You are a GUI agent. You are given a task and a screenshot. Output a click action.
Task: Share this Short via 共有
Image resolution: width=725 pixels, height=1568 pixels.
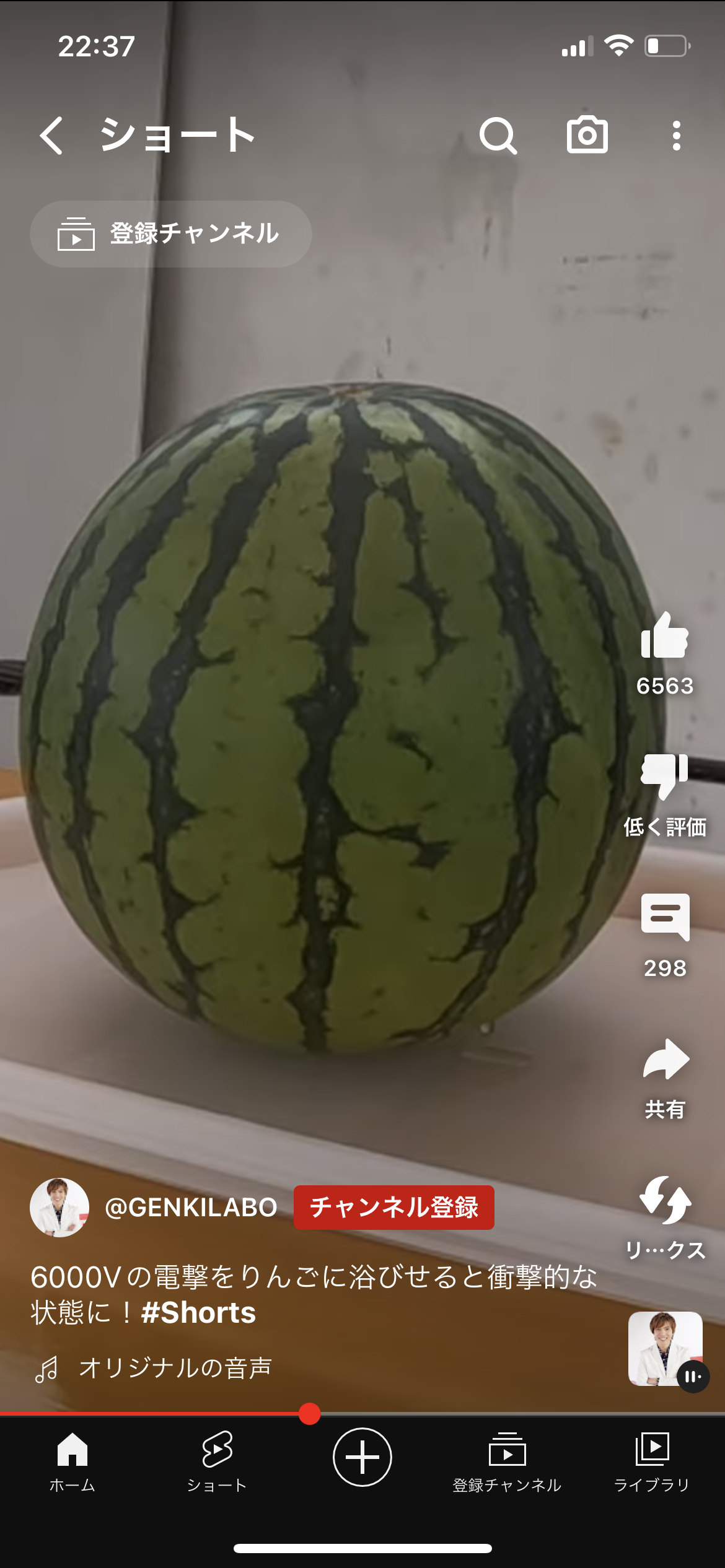(x=665, y=1060)
